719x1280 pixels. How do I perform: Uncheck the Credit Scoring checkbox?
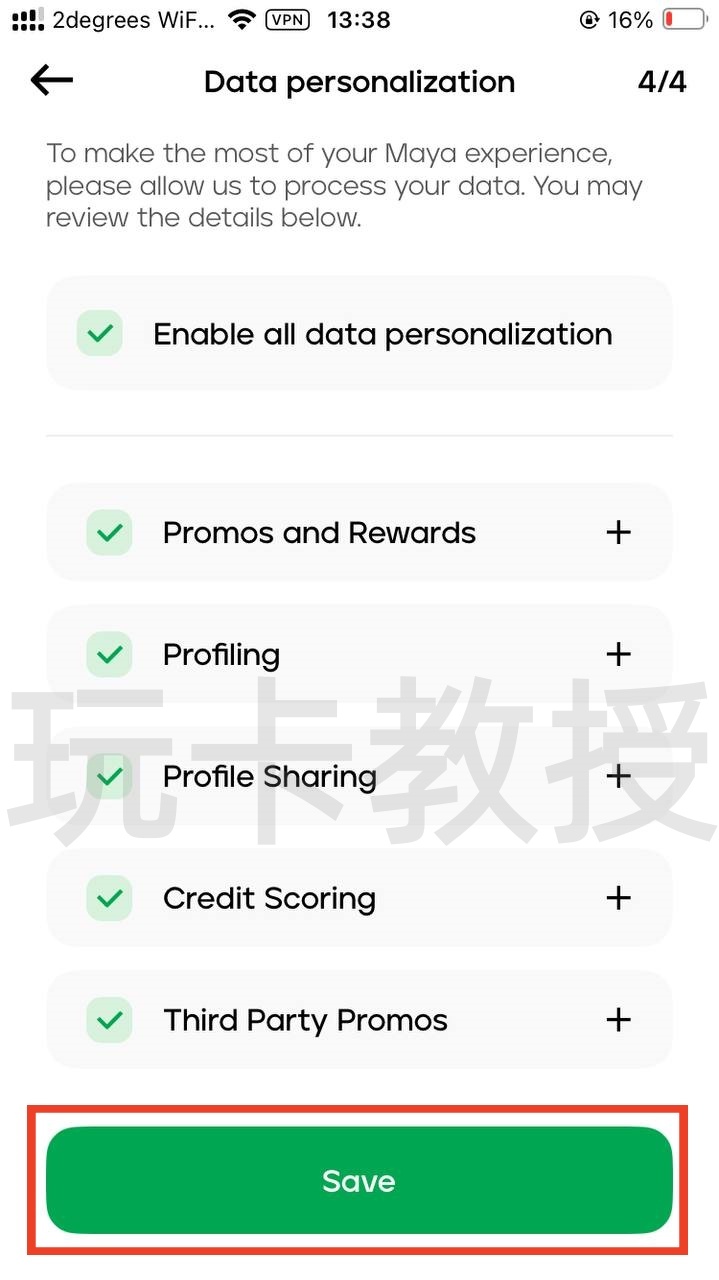coord(109,898)
